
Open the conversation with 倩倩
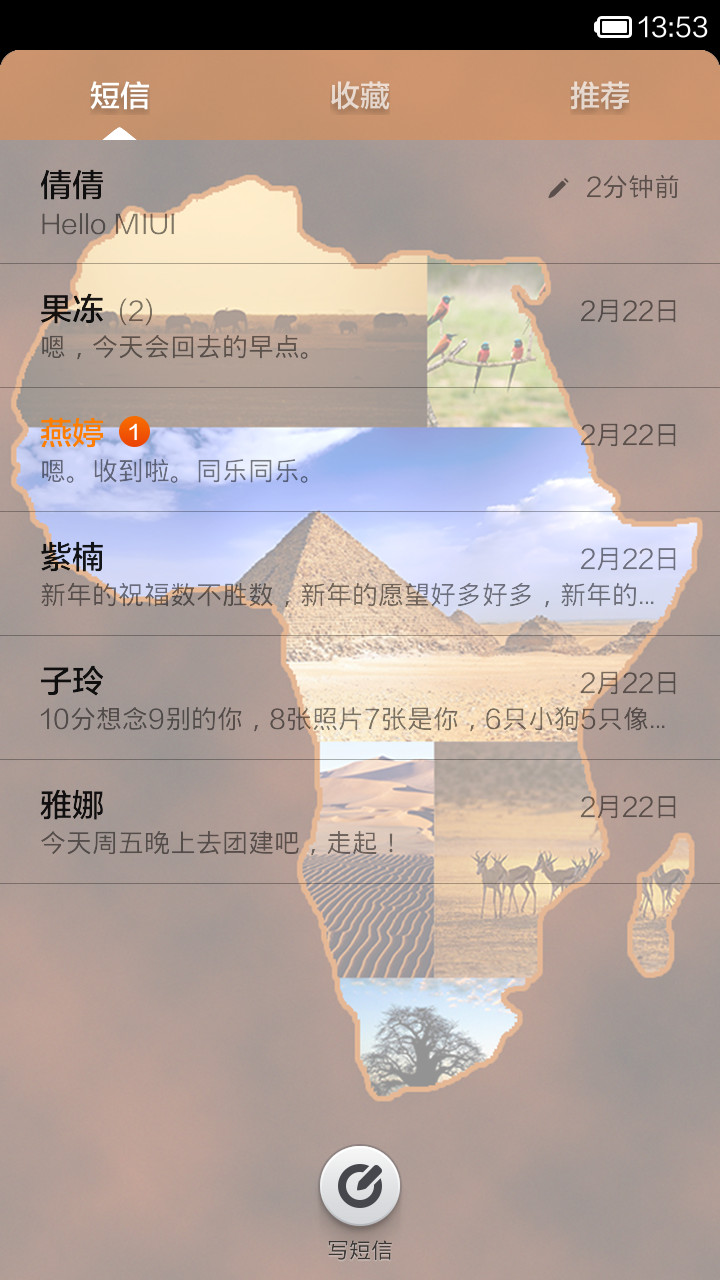coord(360,202)
